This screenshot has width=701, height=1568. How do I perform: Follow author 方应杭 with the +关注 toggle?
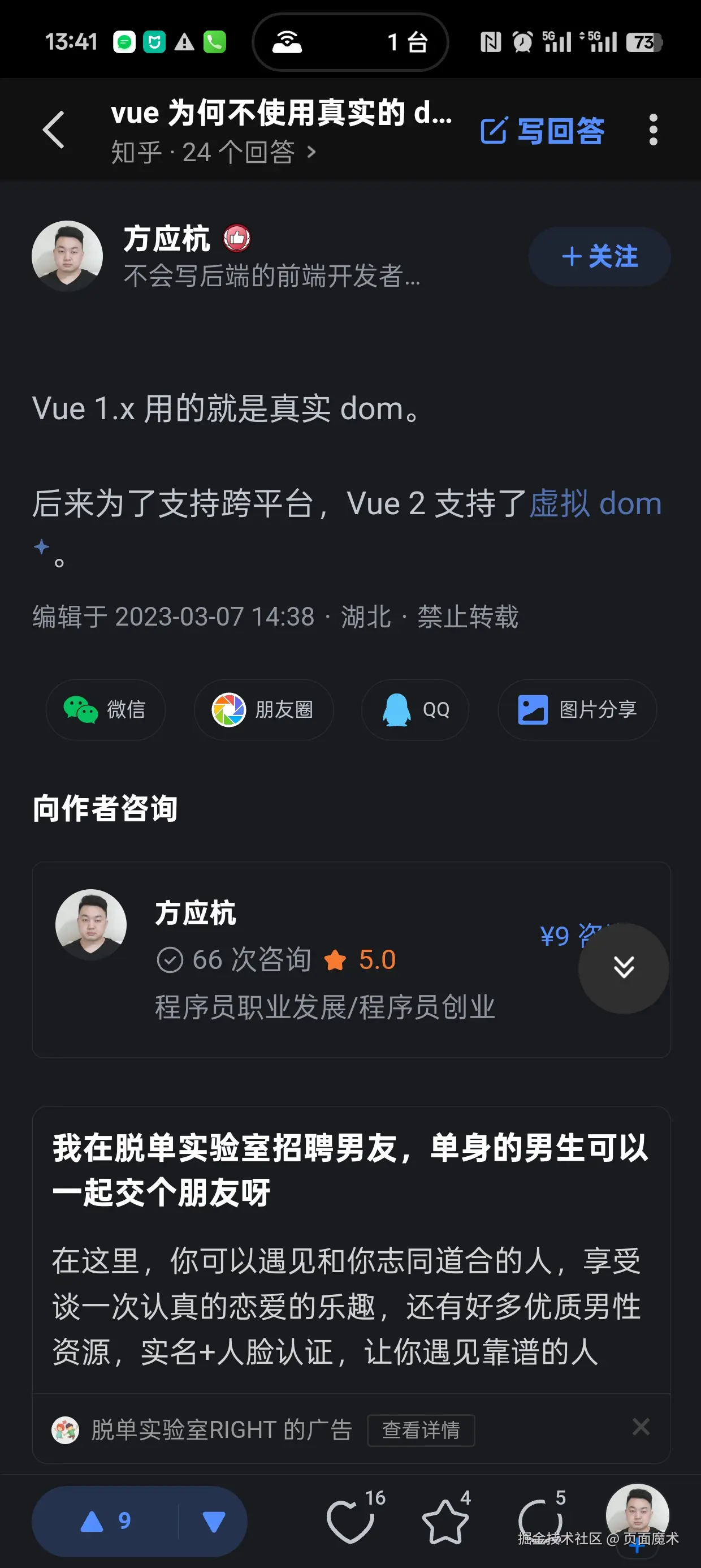[599, 256]
